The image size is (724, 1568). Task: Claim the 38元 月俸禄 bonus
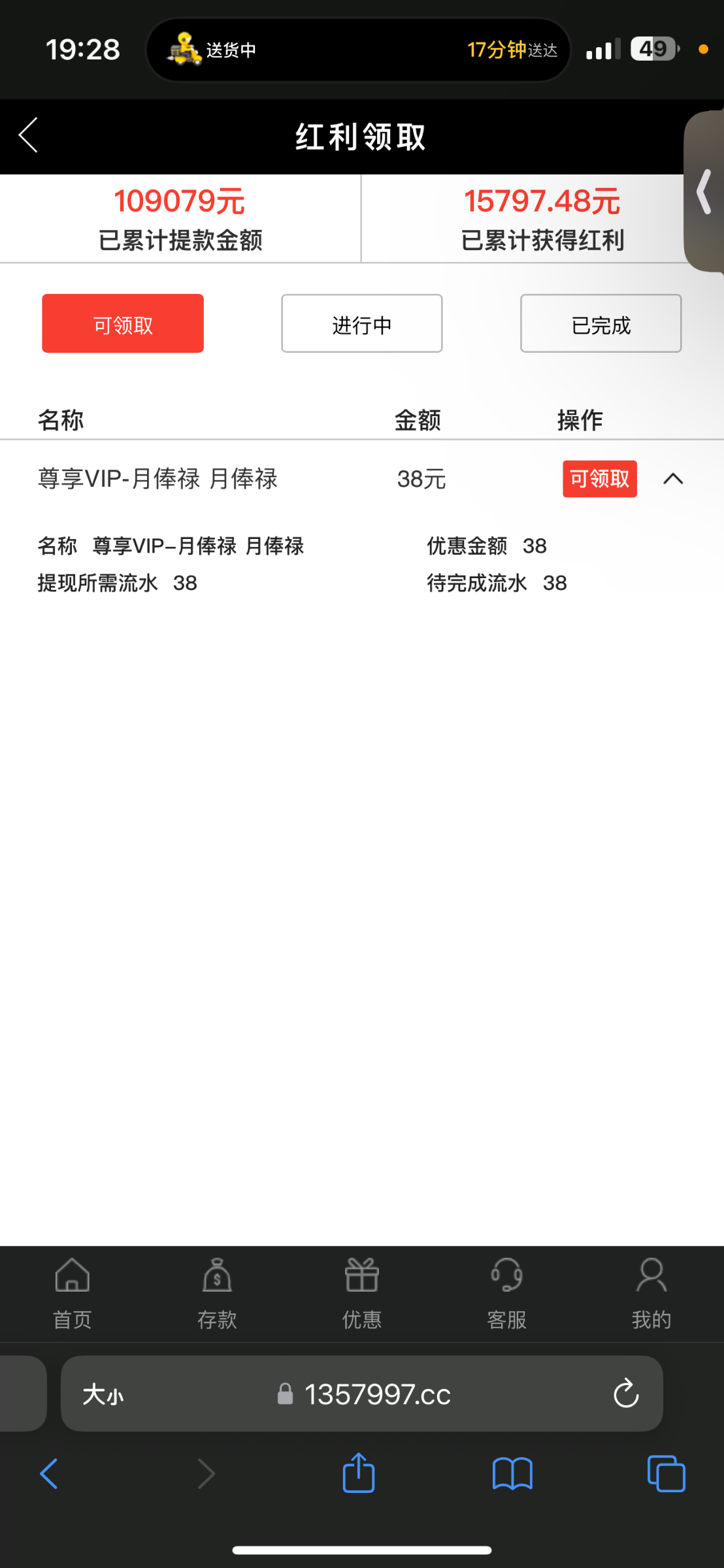click(599, 479)
